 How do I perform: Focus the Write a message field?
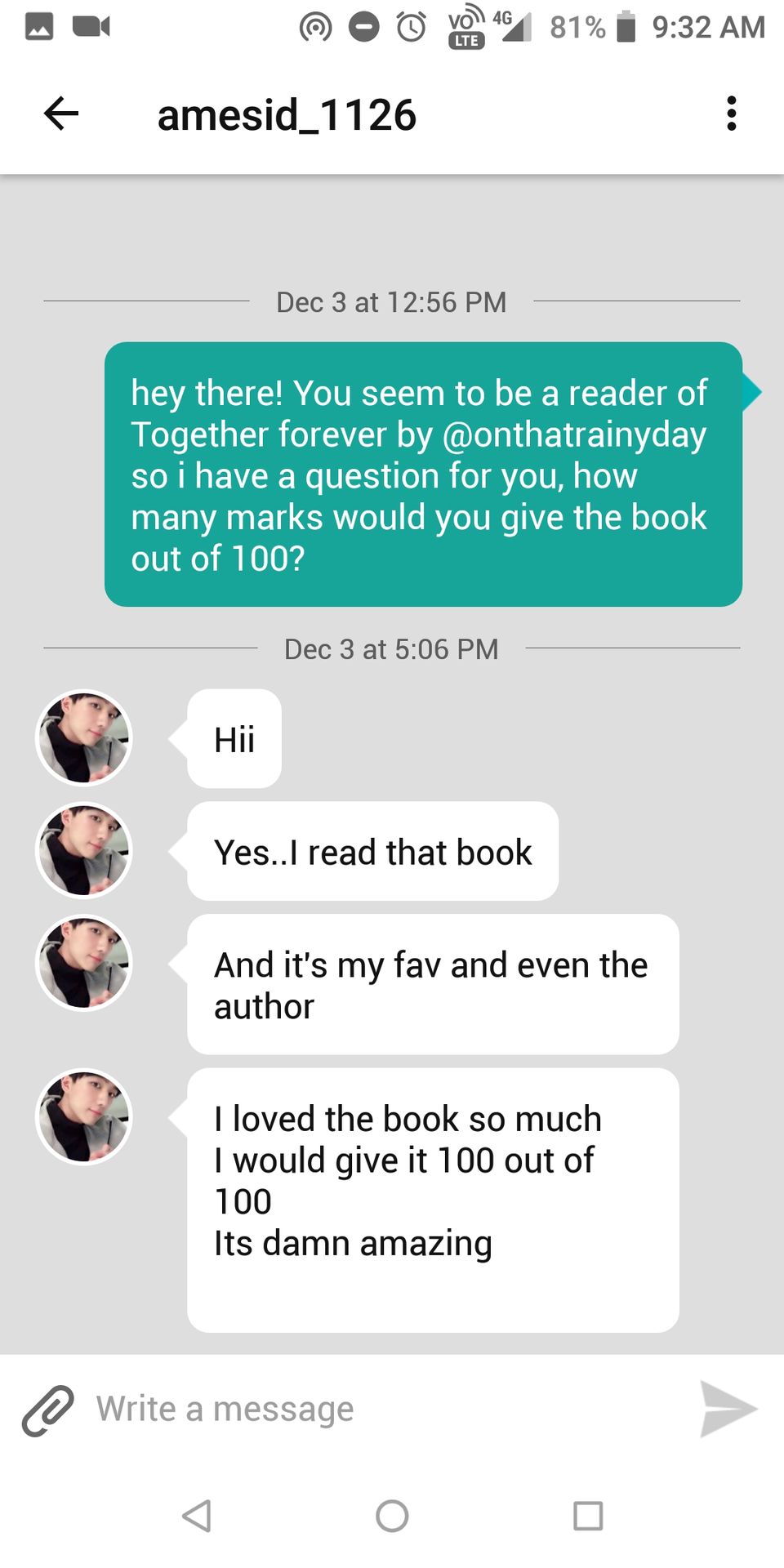384,1410
